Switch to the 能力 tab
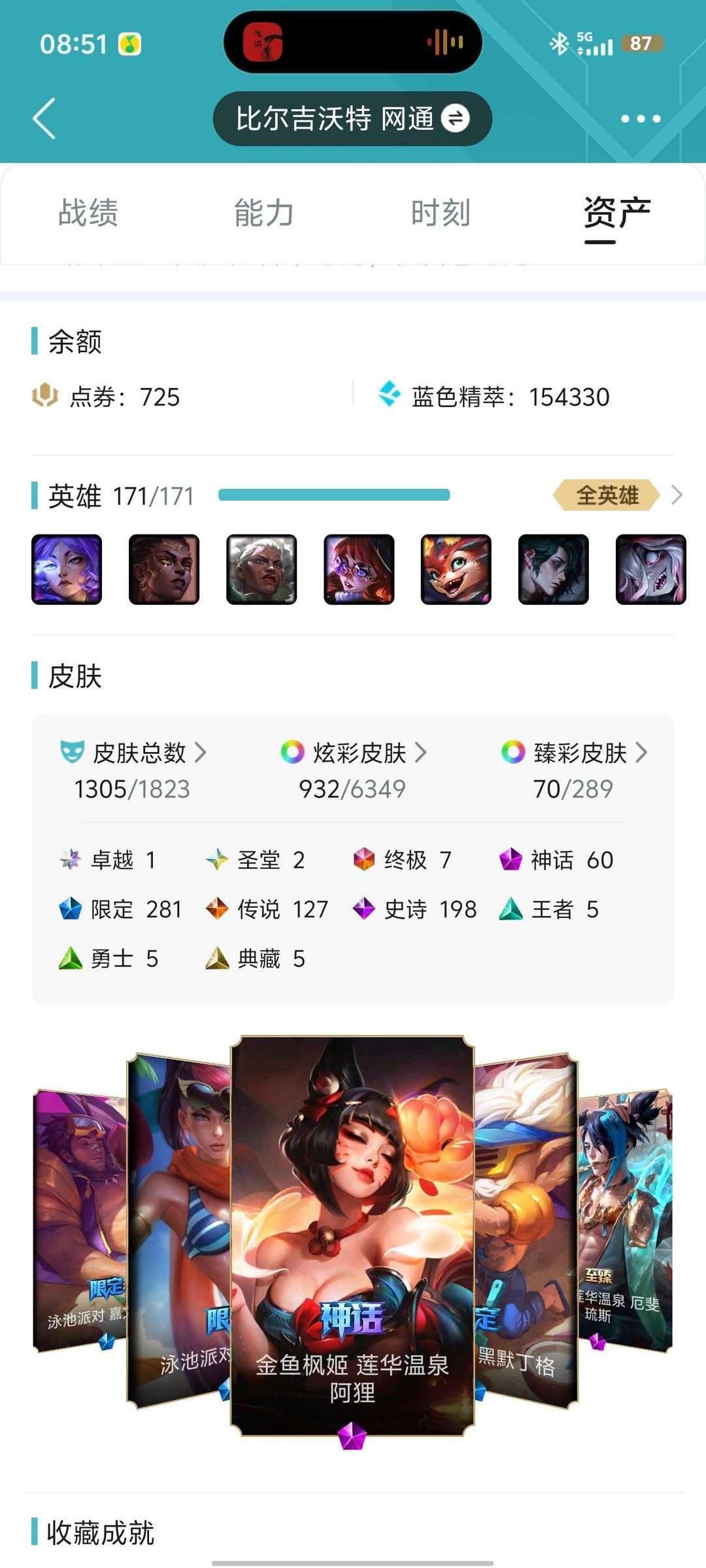The width and height of the screenshot is (706, 1568). (x=264, y=213)
